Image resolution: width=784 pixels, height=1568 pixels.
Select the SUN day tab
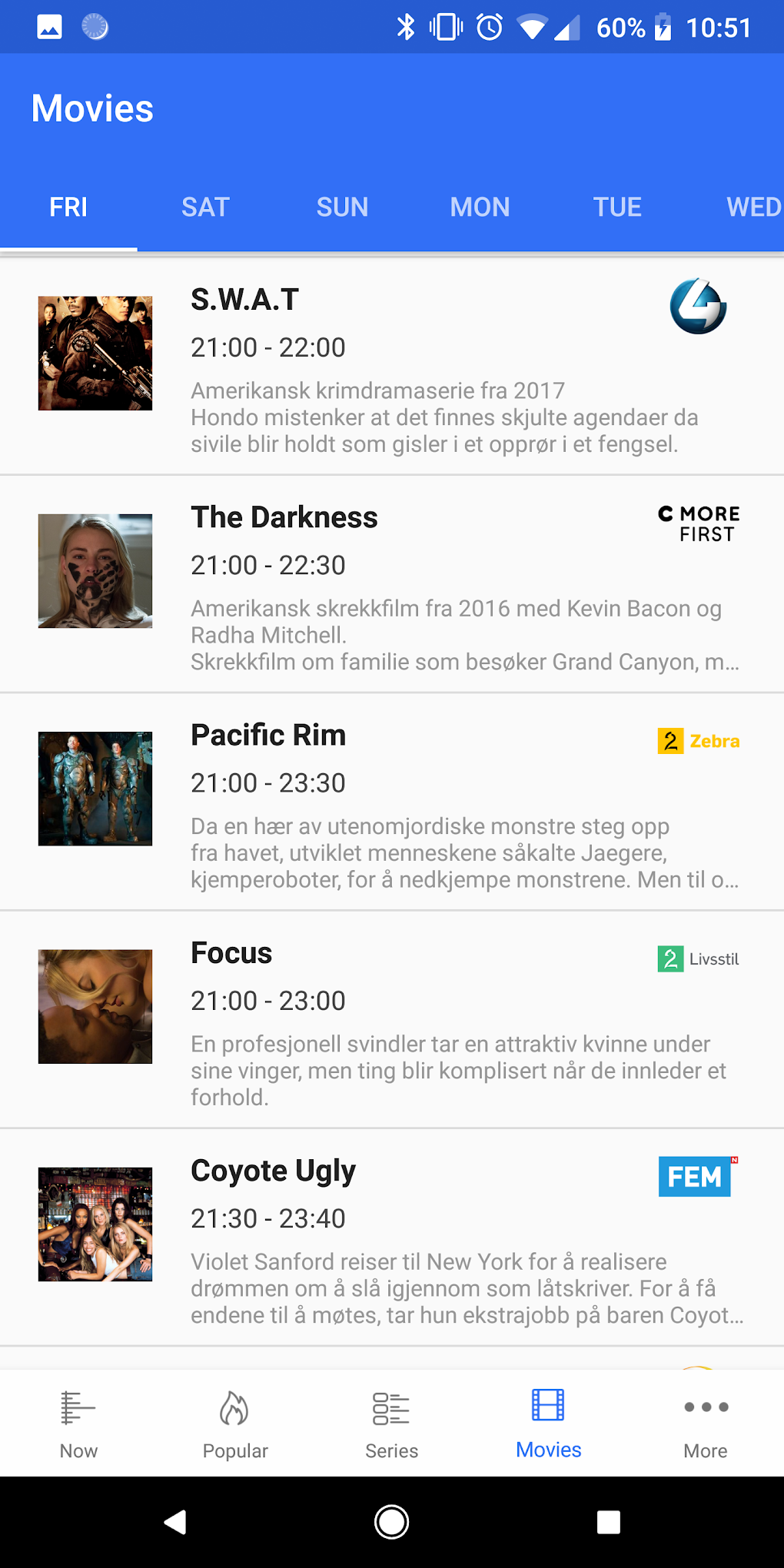point(342,208)
